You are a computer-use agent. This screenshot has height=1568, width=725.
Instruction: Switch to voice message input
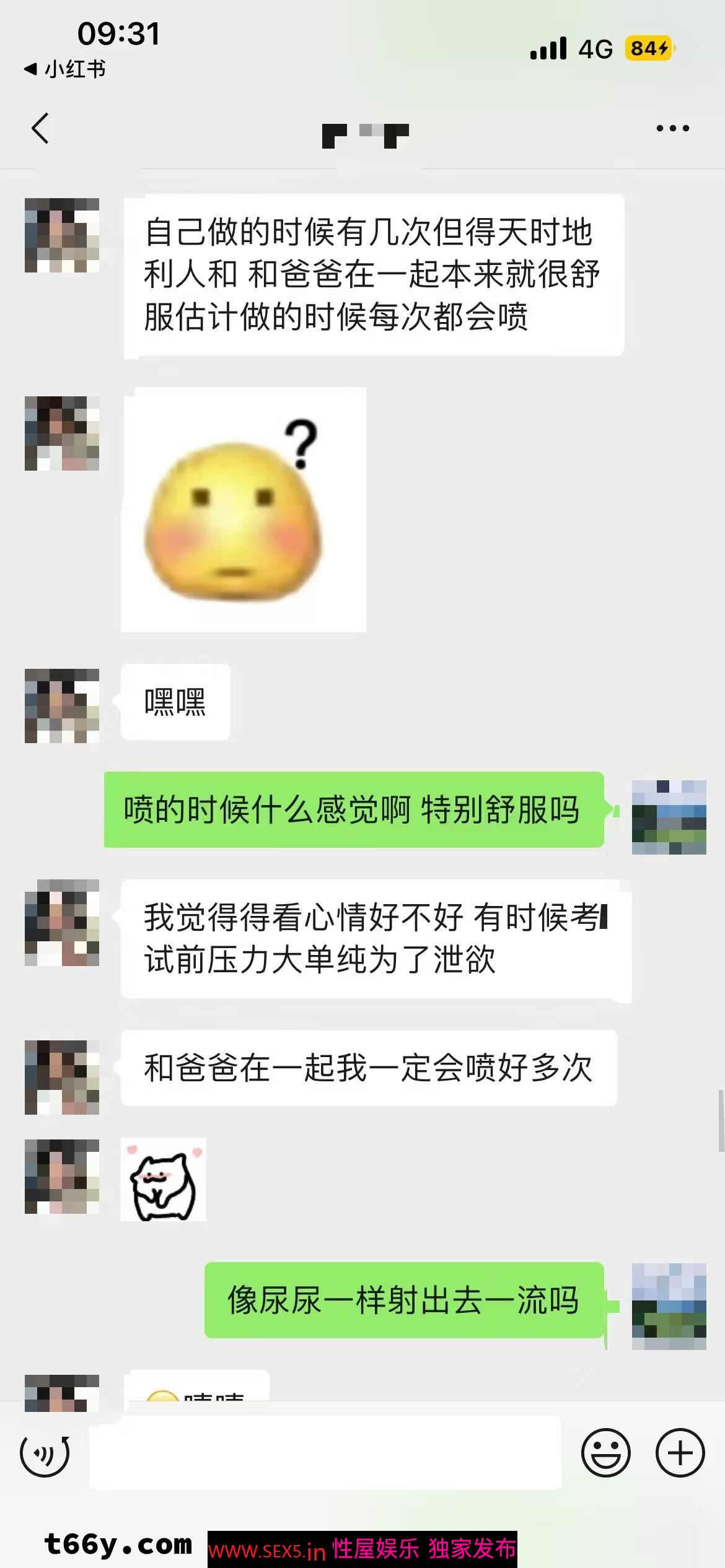pyautogui.click(x=45, y=1453)
